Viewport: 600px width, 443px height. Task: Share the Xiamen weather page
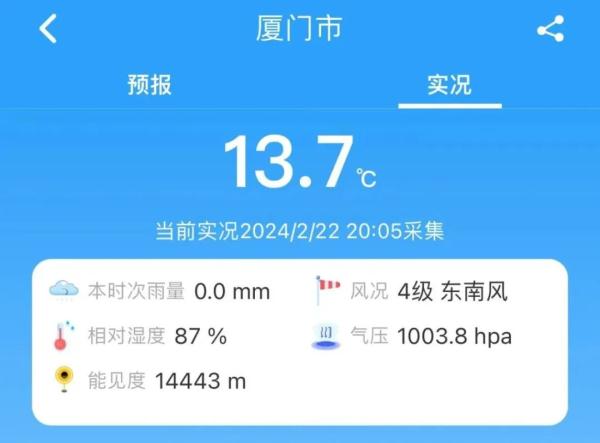pyautogui.click(x=551, y=29)
